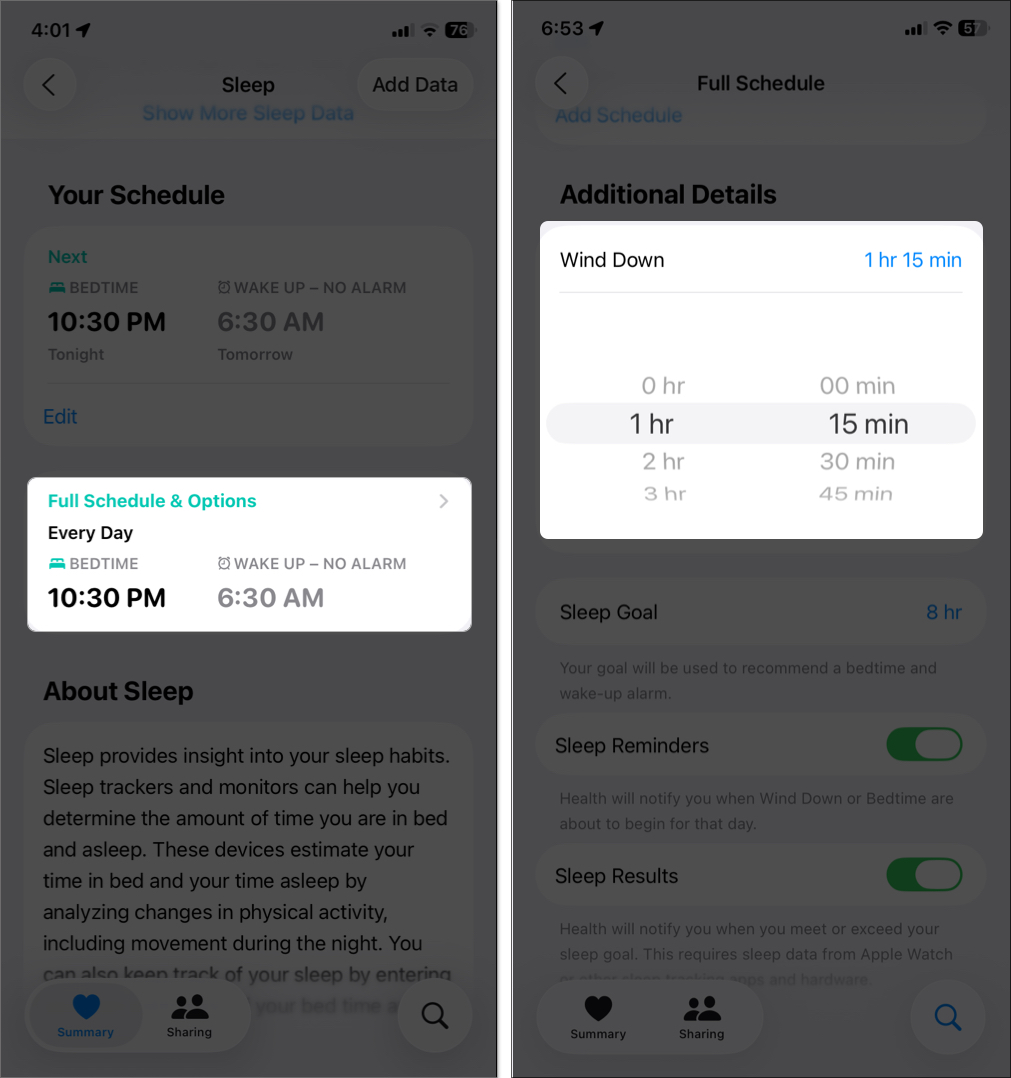The image size is (1011, 1078).
Task: Tap Add Data on Sleep screen
Action: 415,85
